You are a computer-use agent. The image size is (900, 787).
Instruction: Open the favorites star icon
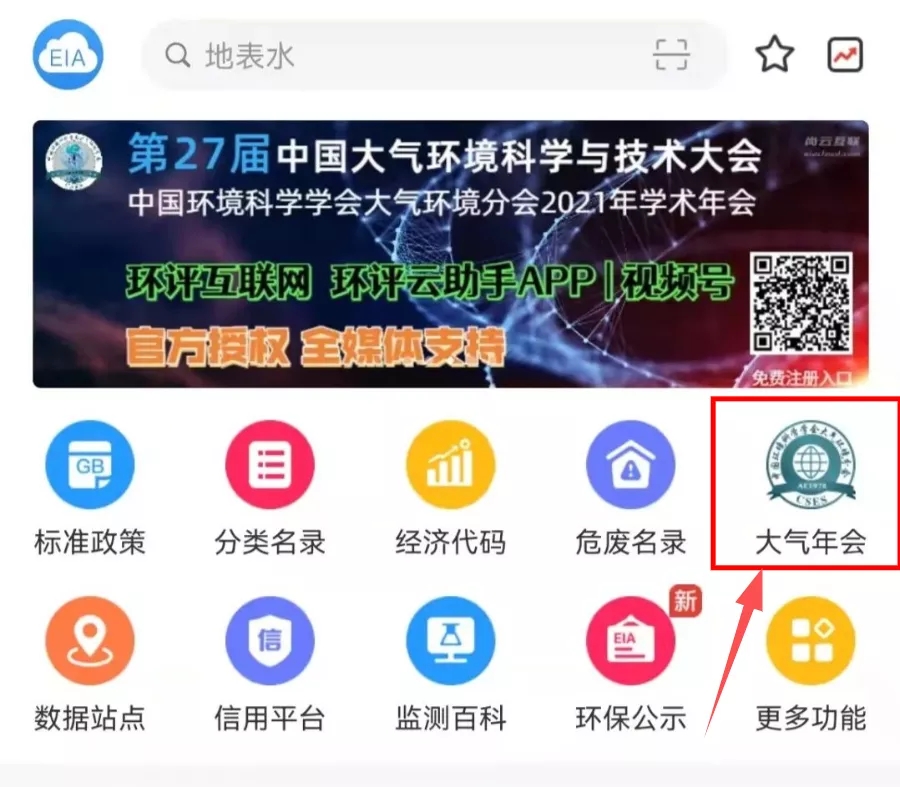click(x=774, y=55)
